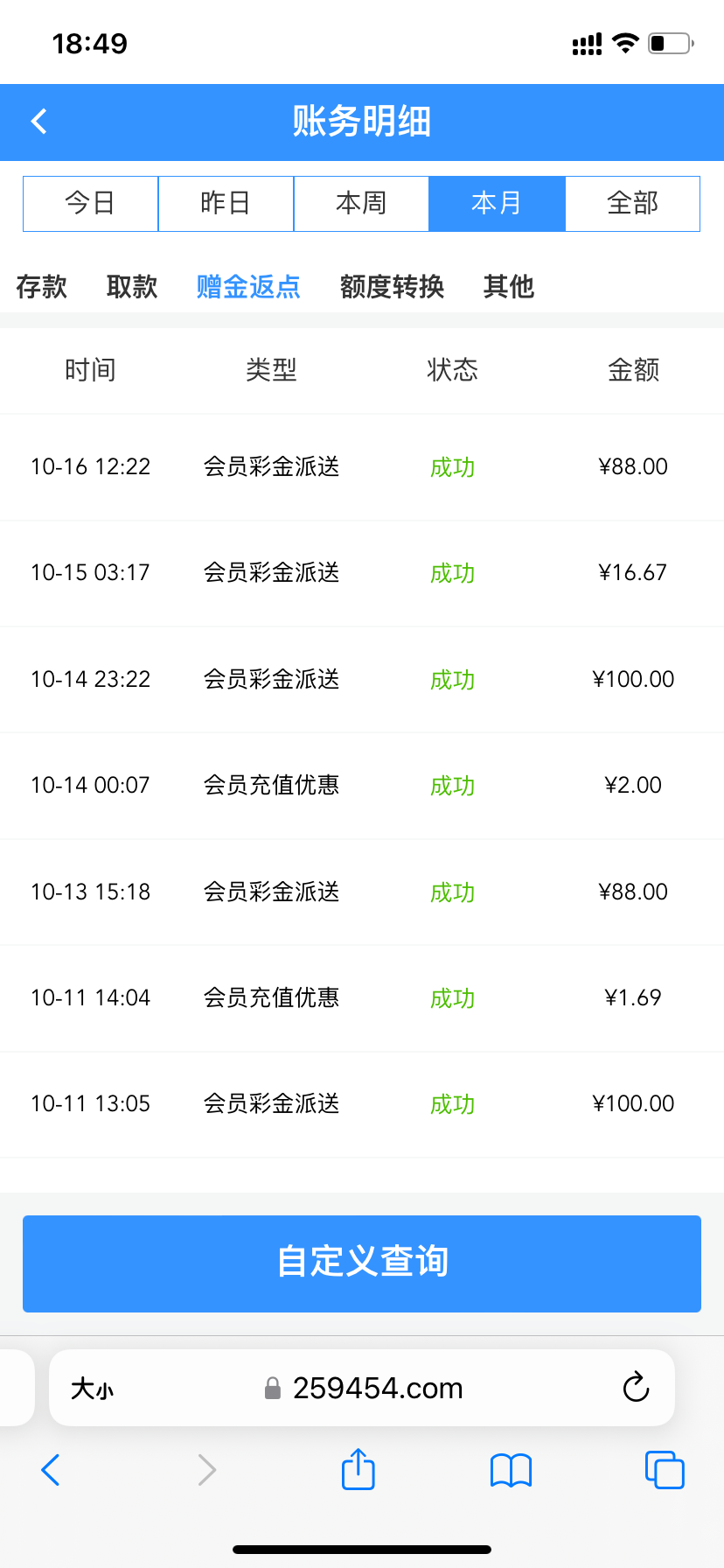This screenshot has width=724, height=1568.
Task: Switch to the 今日 tab
Action: coord(90,203)
